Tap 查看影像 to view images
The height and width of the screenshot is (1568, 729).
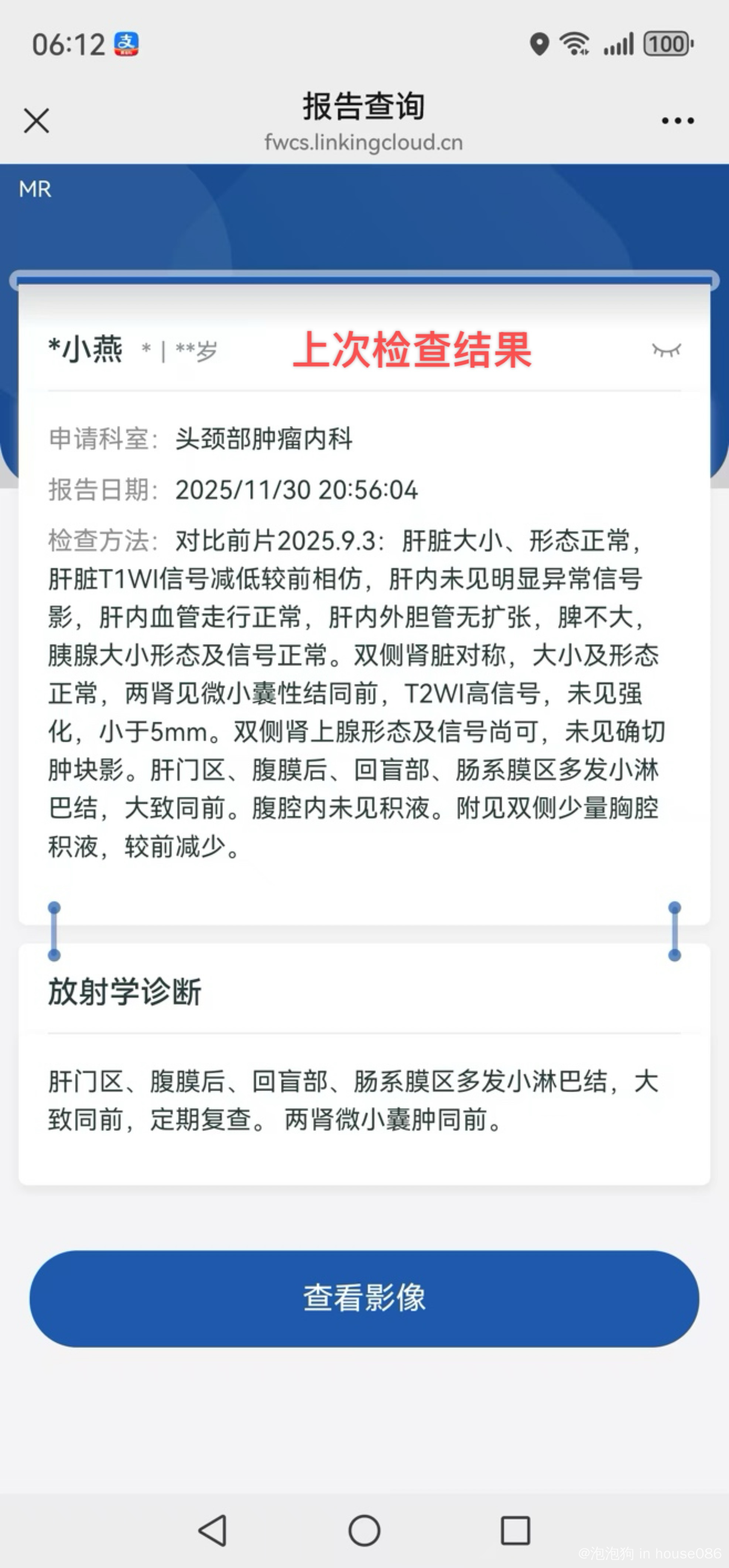[x=364, y=1298]
